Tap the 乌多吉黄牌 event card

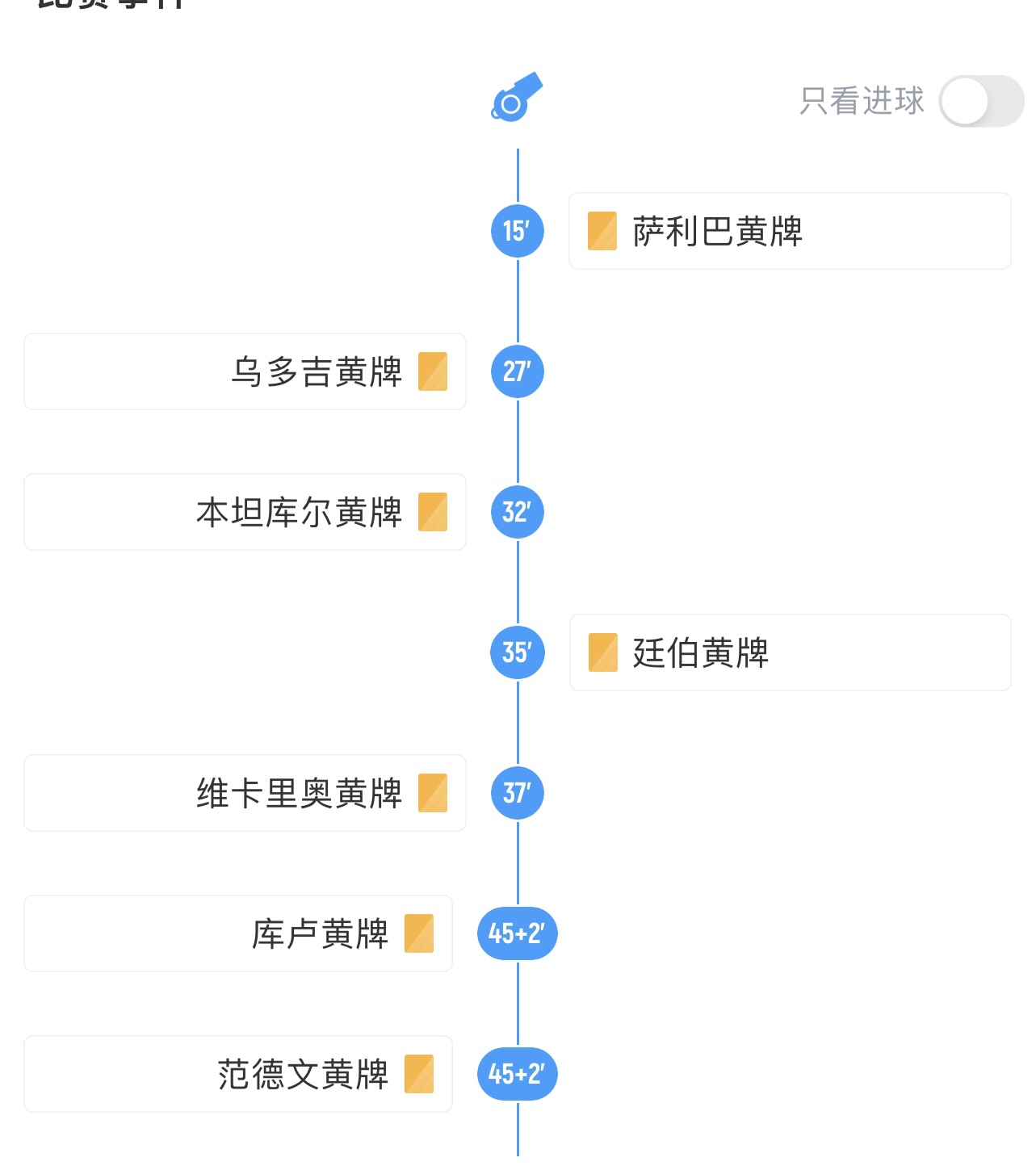pyautogui.click(x=245, y=371)
